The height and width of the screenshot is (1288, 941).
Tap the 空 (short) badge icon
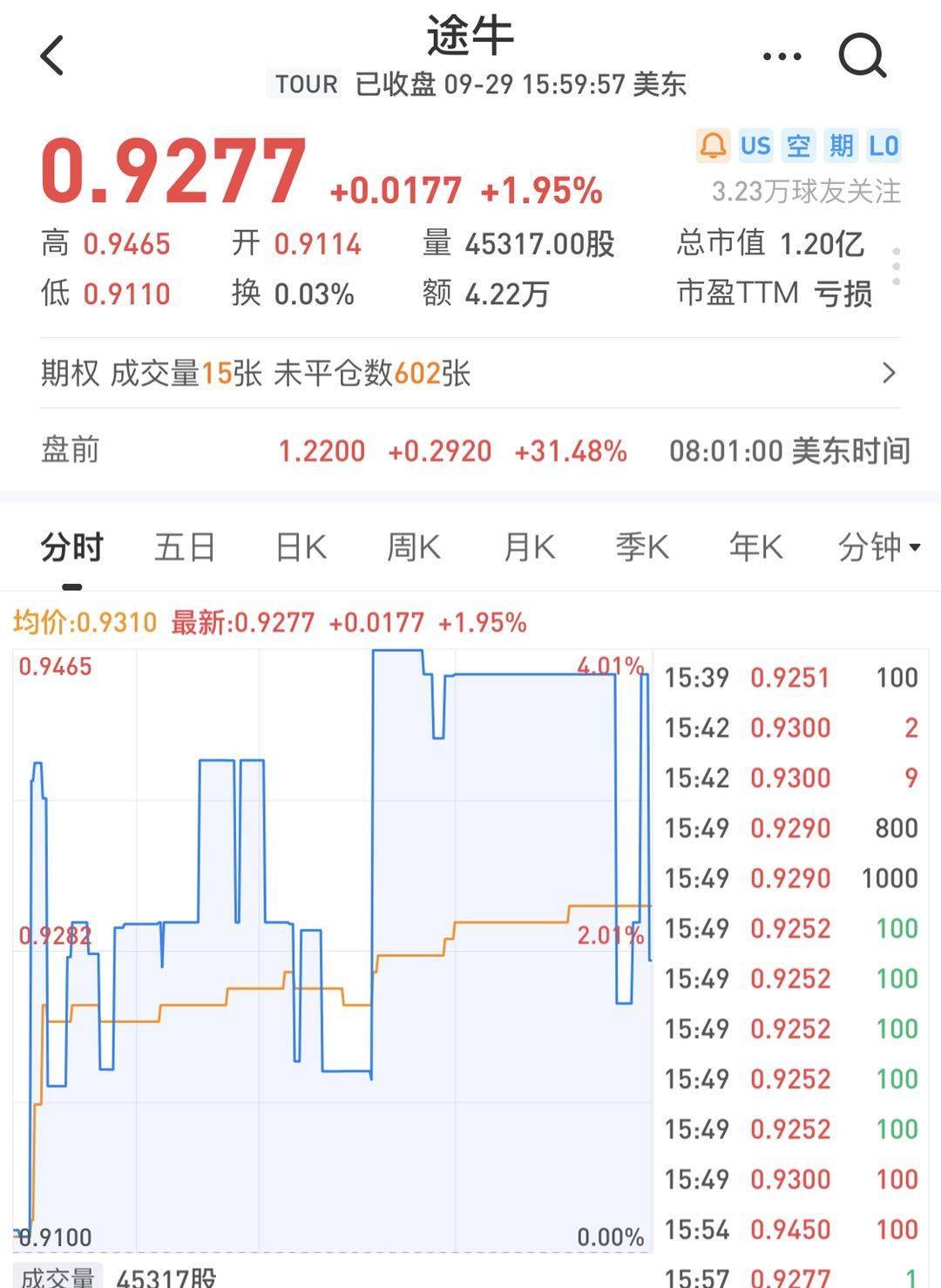[799, 146]
